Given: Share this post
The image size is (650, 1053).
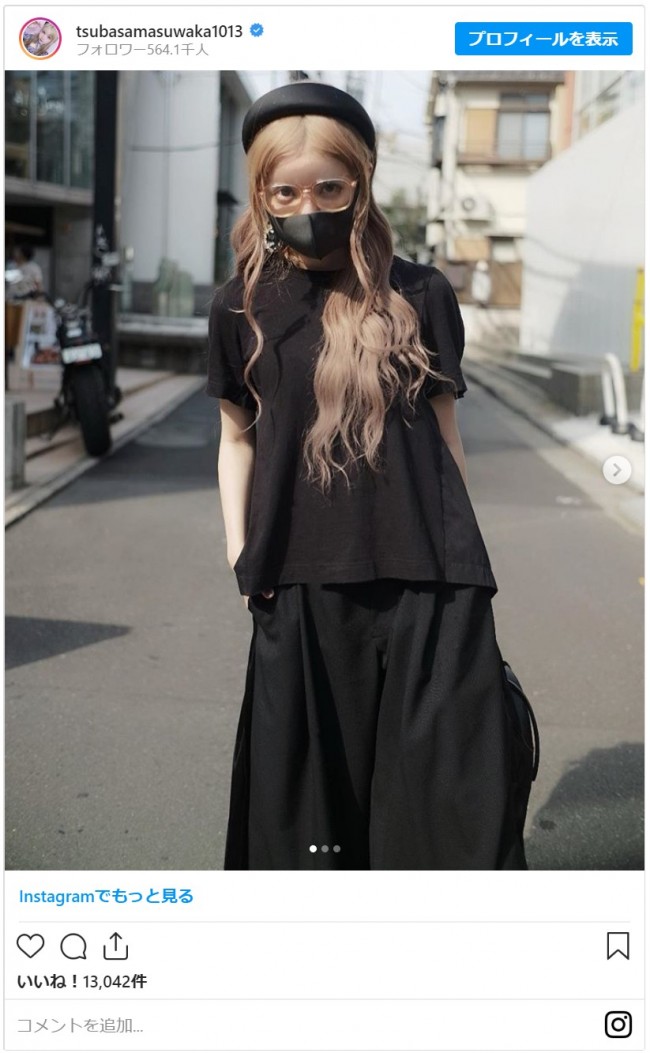Looking at the screenshot, I should click(116, 946).
